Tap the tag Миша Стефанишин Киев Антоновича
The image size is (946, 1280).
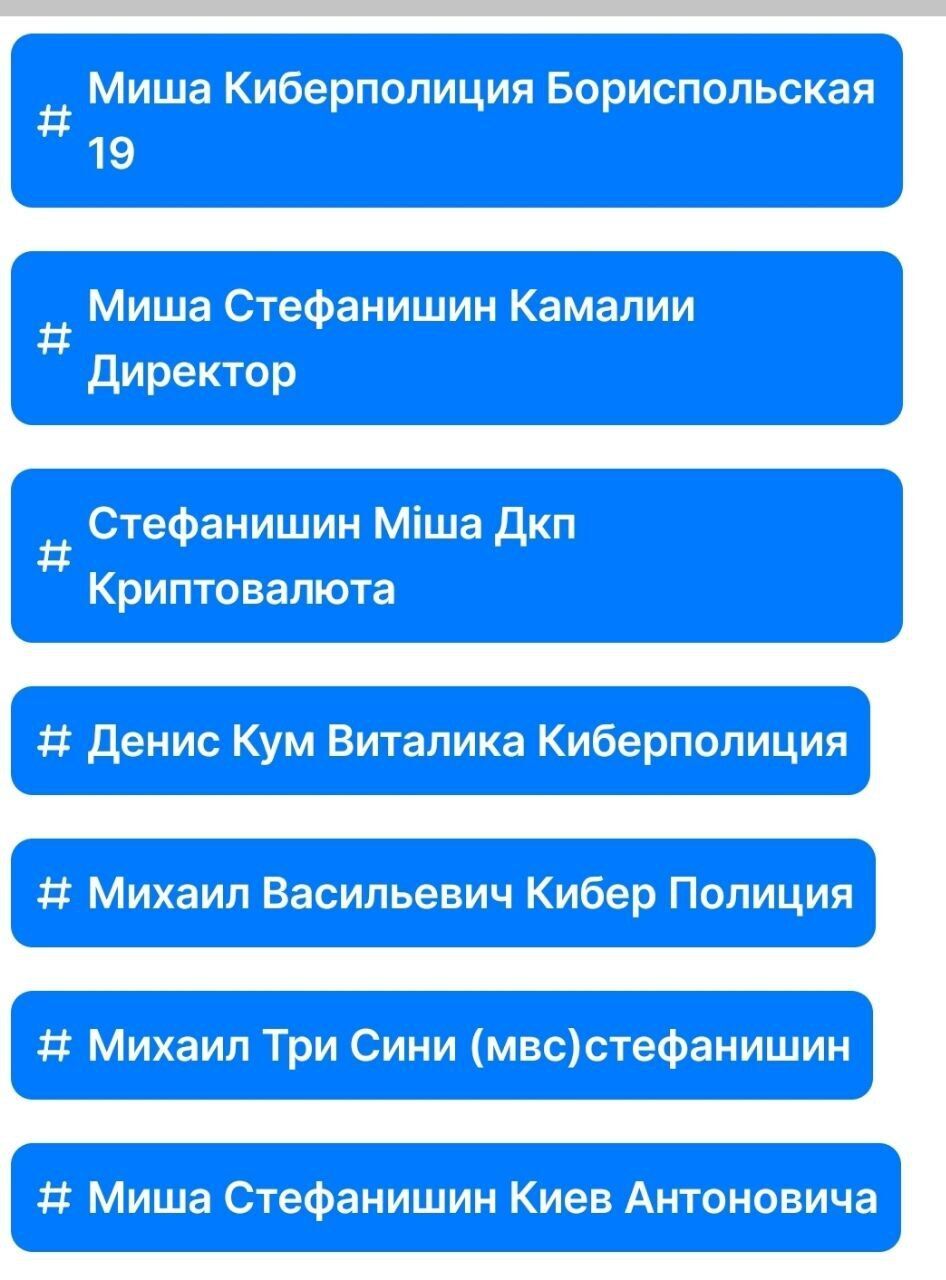tap(455, 1197)
